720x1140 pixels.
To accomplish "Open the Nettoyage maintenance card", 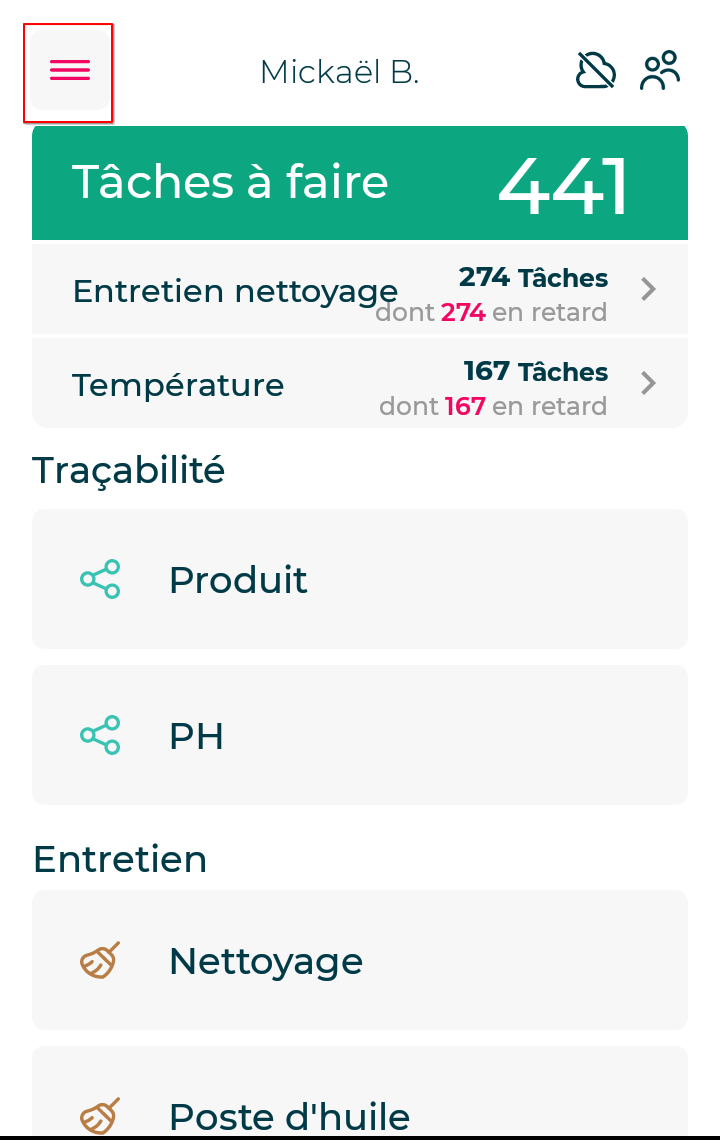I will point(360,960).
